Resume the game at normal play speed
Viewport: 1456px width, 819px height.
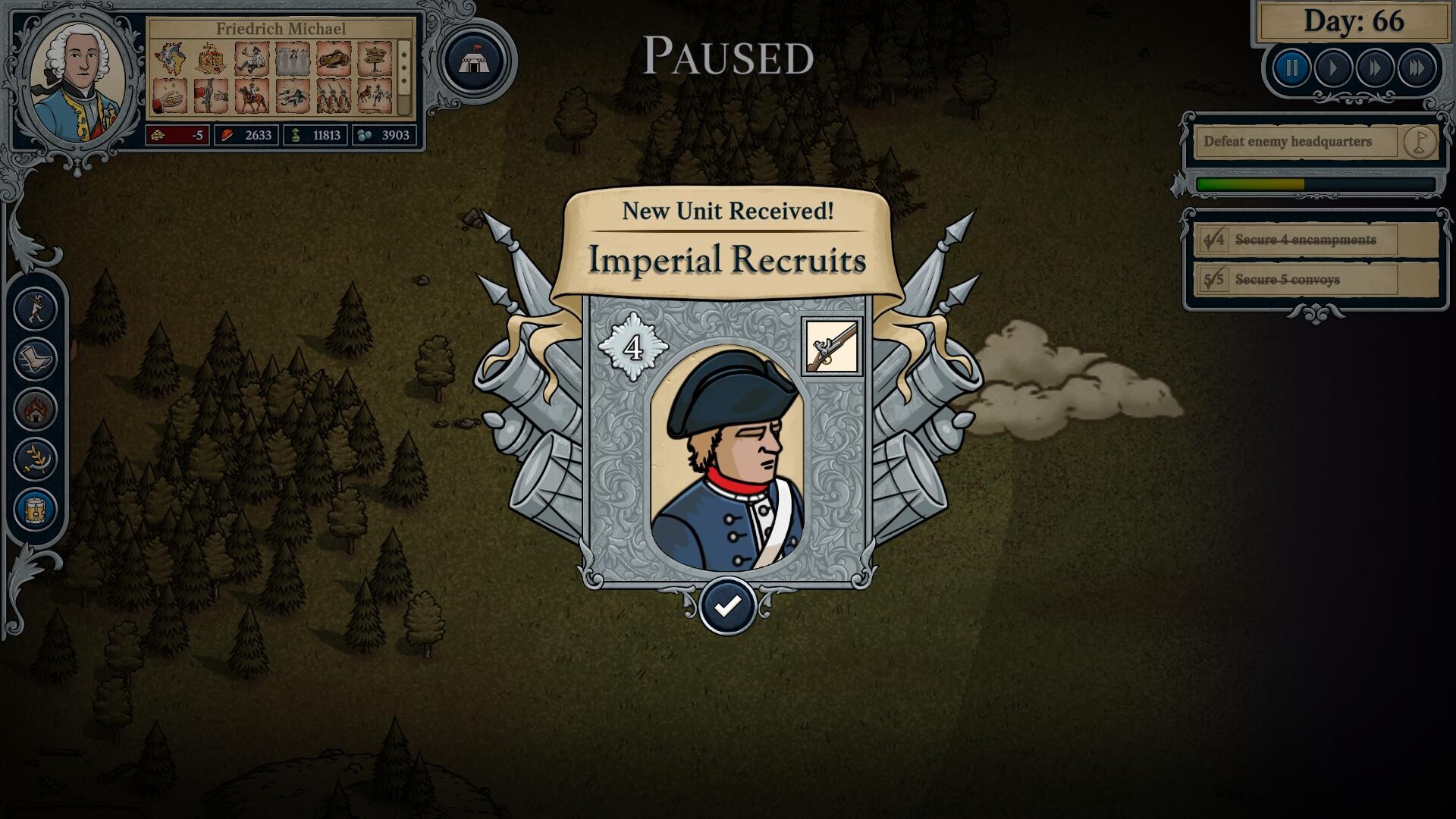point(1333,69)
